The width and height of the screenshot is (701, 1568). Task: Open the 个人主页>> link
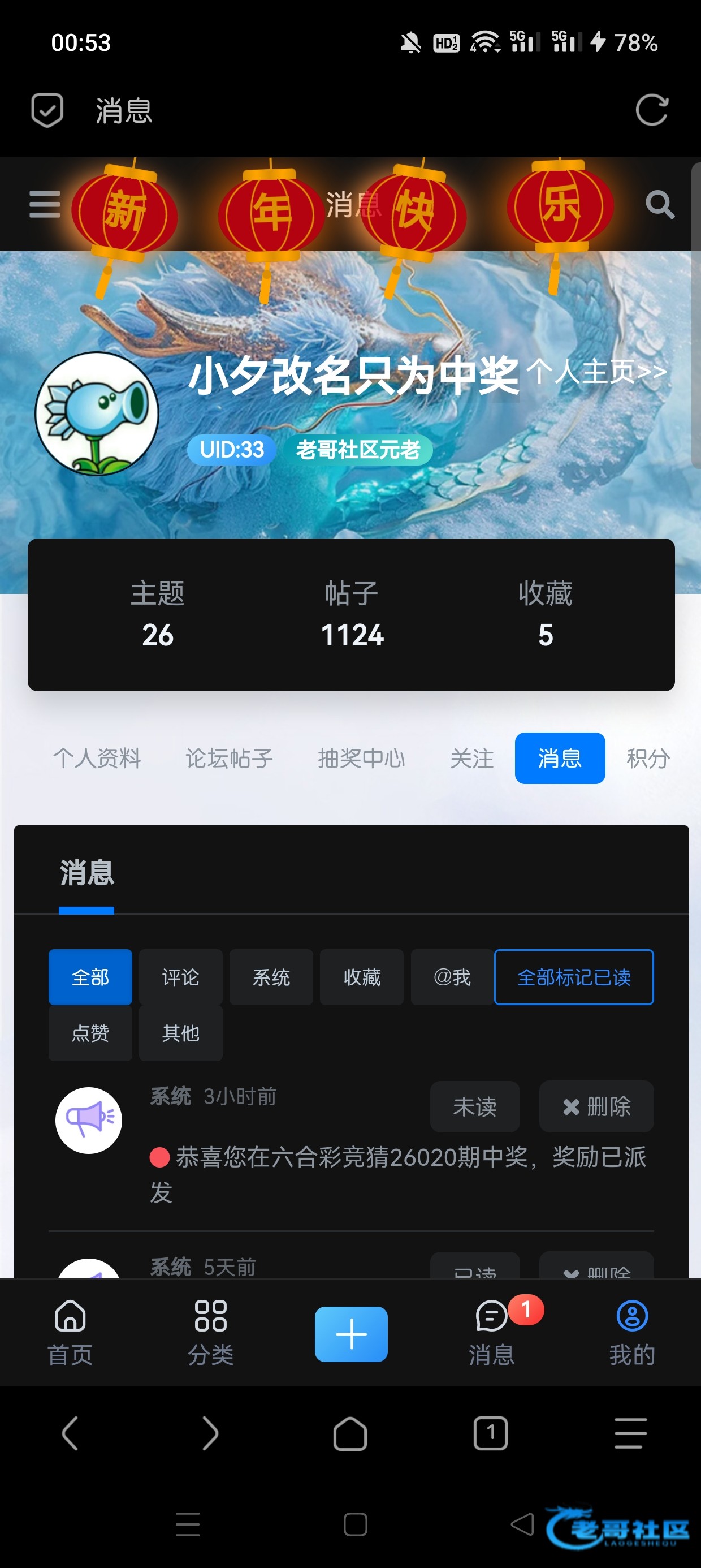pyautogui.click(x=596, y=371)
